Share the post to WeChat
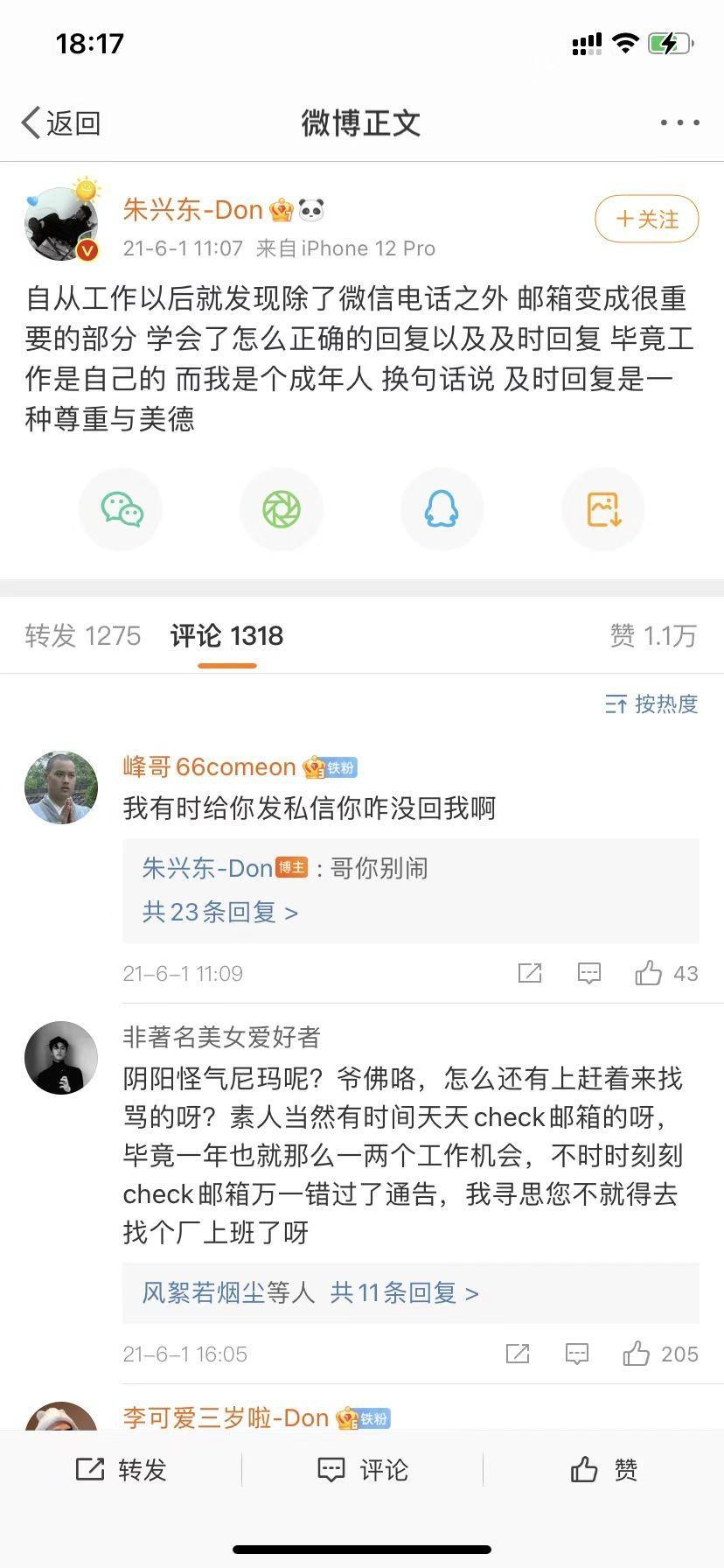 (122, 509)
